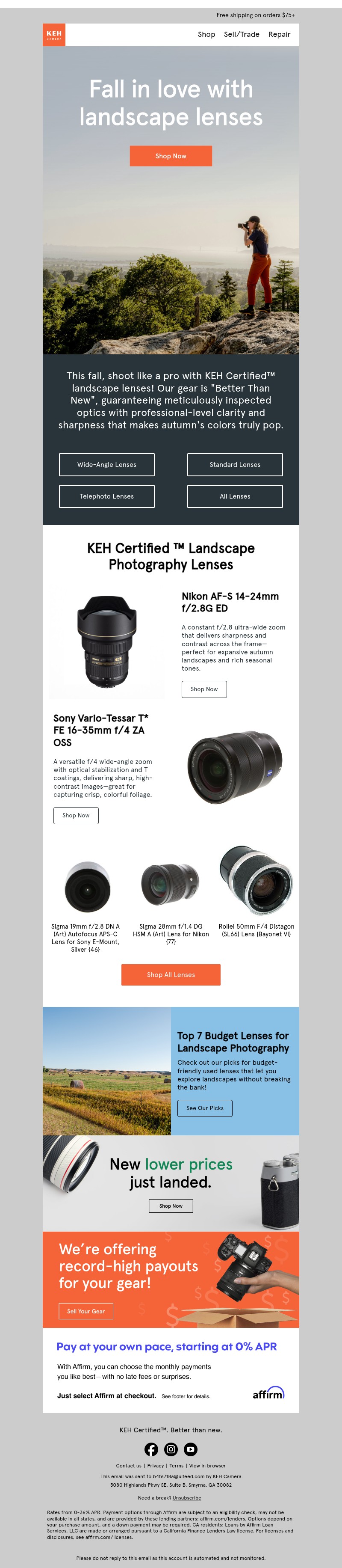See Our Picks for budget lenses
342x1568 pixels.
(x=204, y=1108)
